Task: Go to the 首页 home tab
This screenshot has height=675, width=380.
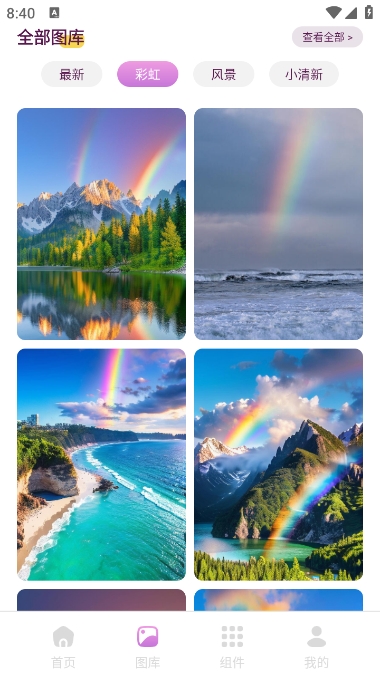Action: (x=63, y=647)
